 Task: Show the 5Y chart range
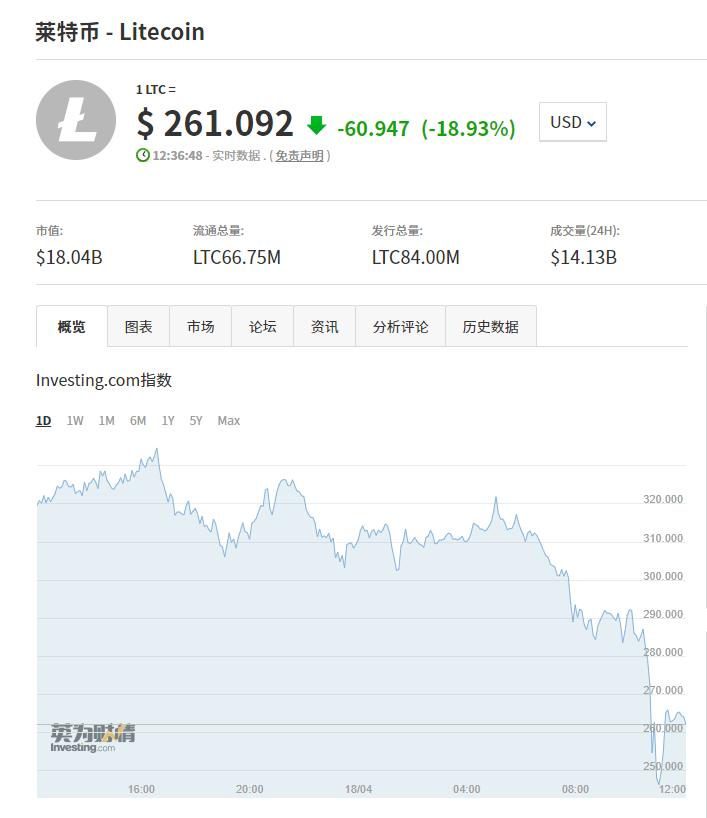(196, 421)
